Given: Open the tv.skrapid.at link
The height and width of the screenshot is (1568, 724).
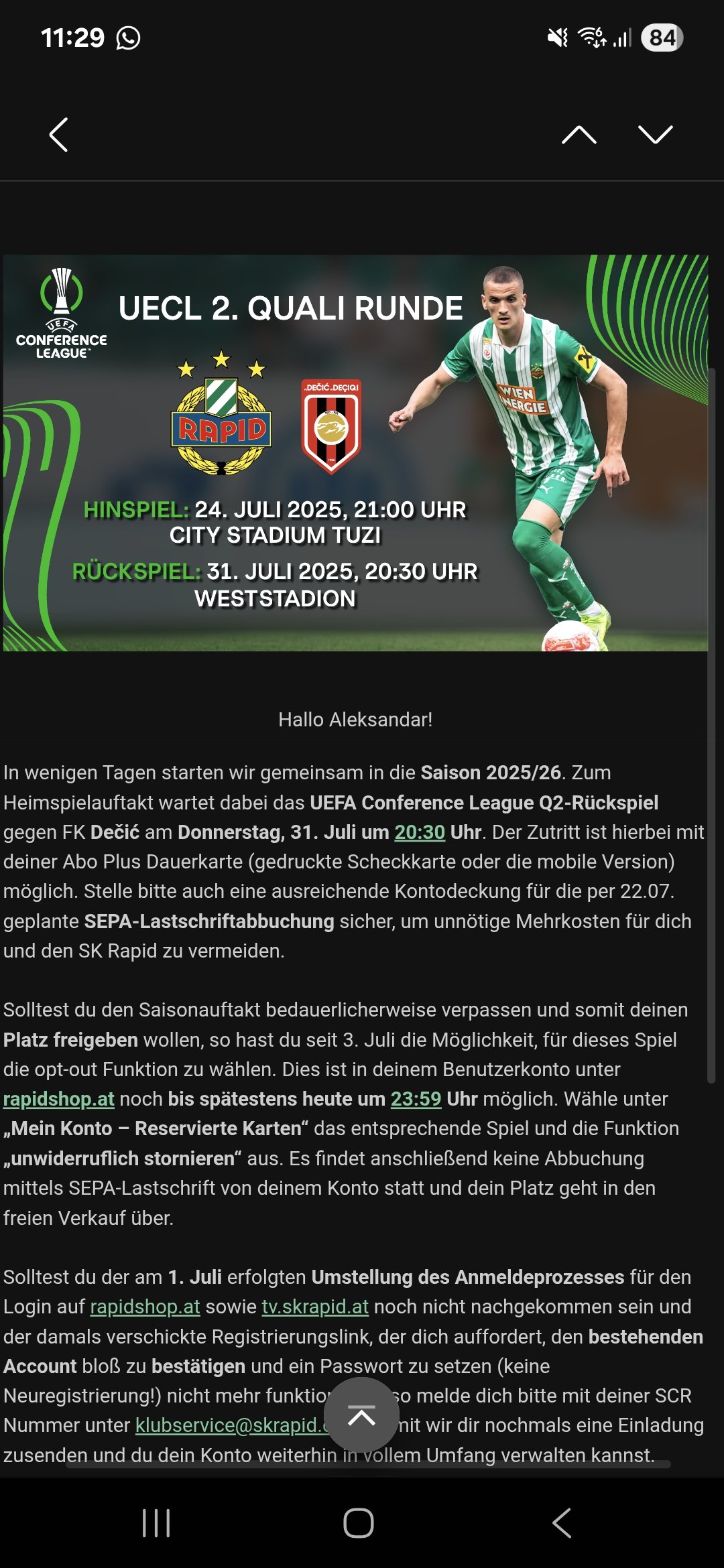Looking at the screenshot, I should (315, 1307).
